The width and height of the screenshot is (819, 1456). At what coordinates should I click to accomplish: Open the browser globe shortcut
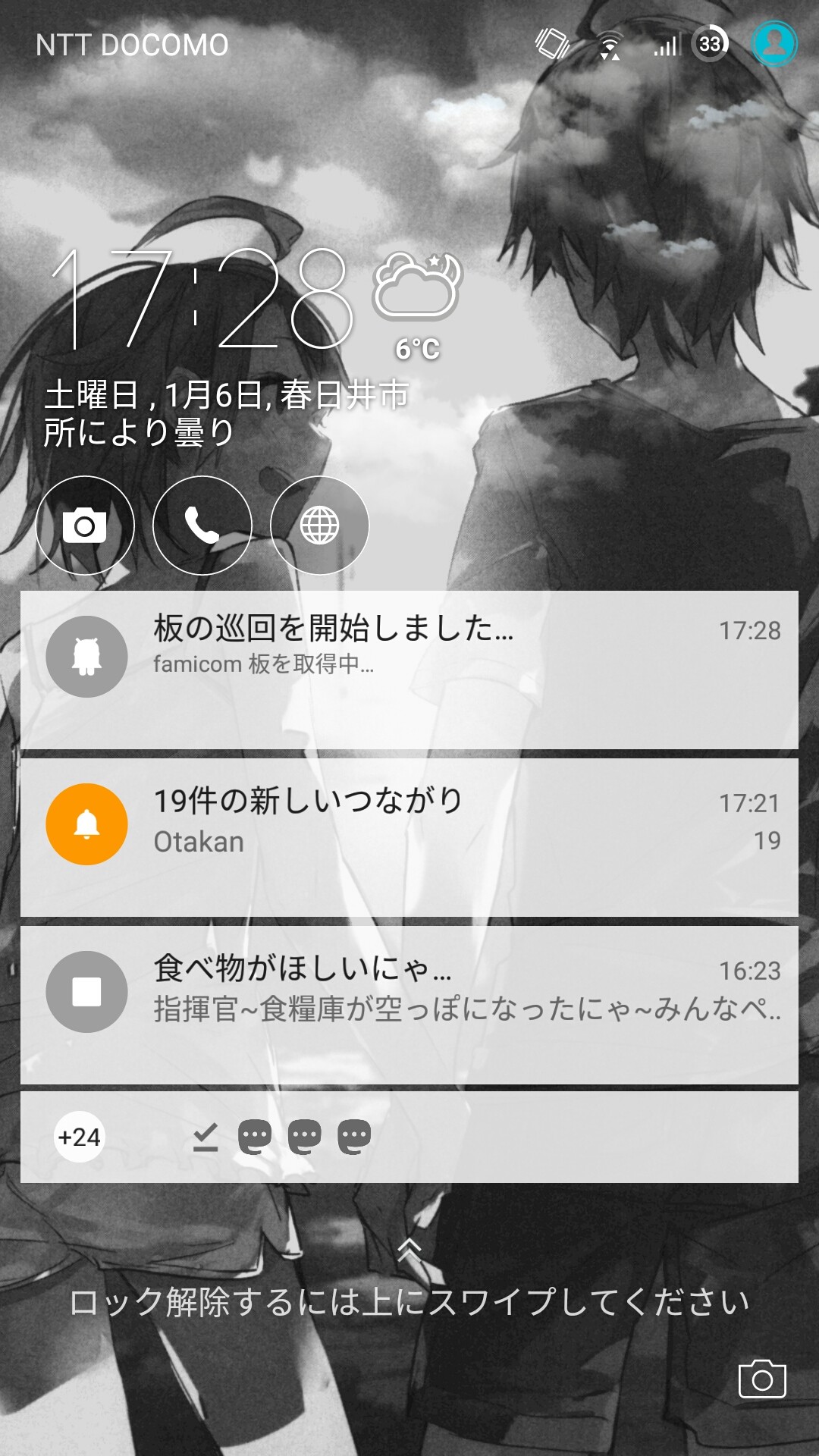click(x=320, y=526)
